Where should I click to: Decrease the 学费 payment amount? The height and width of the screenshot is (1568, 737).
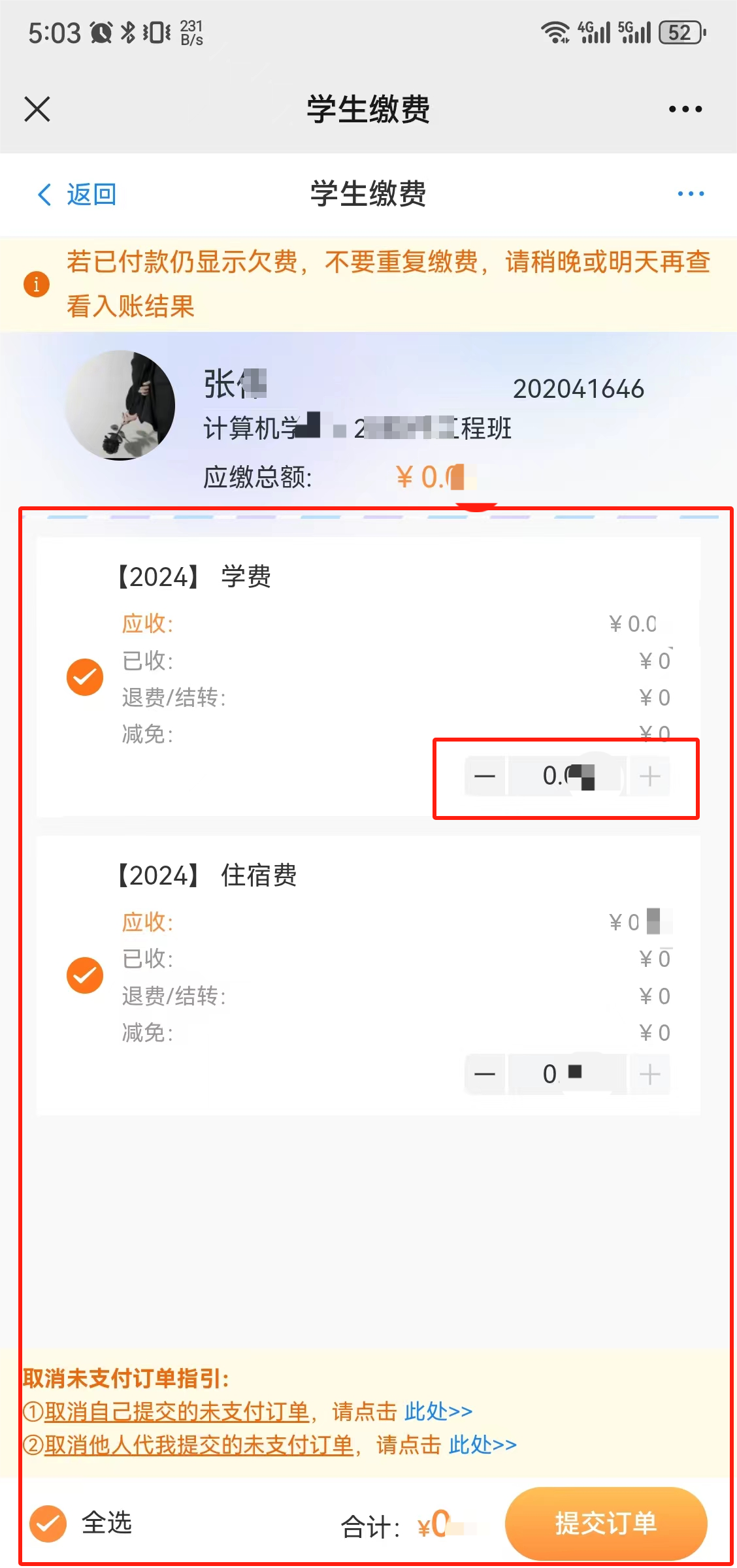coord(485,776)
